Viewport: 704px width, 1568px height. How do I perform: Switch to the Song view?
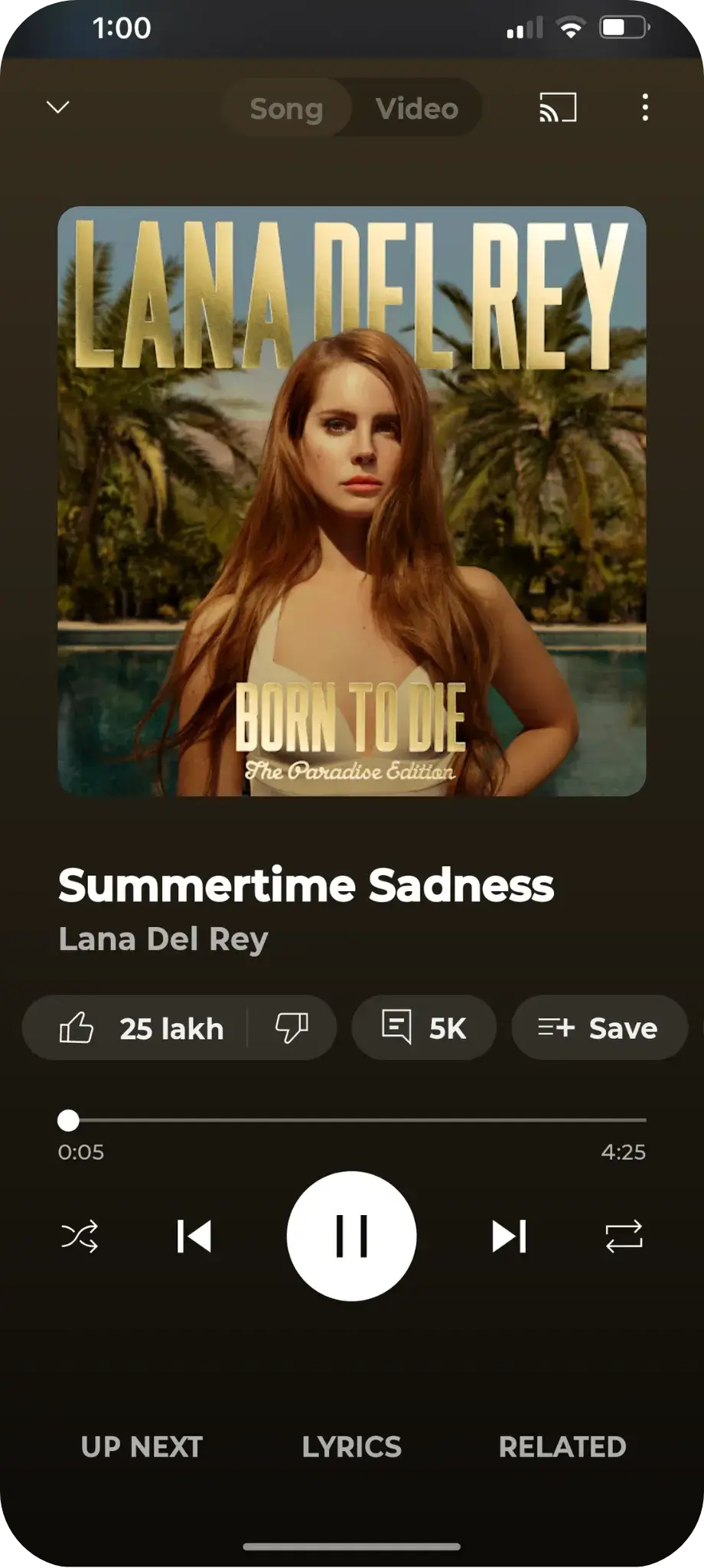287,109
